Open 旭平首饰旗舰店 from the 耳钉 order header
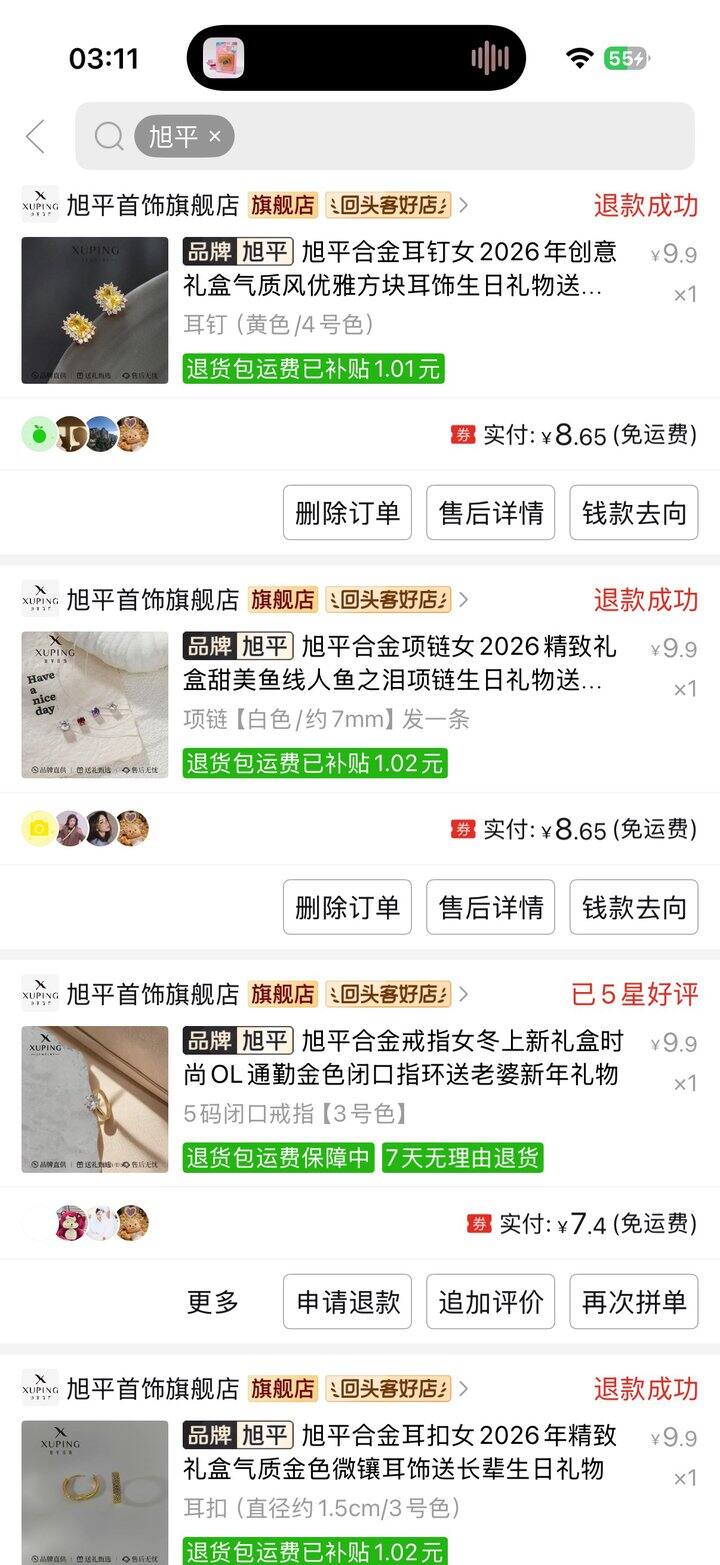This screenshot has width=720, height=1565. (x=152, y=205)
